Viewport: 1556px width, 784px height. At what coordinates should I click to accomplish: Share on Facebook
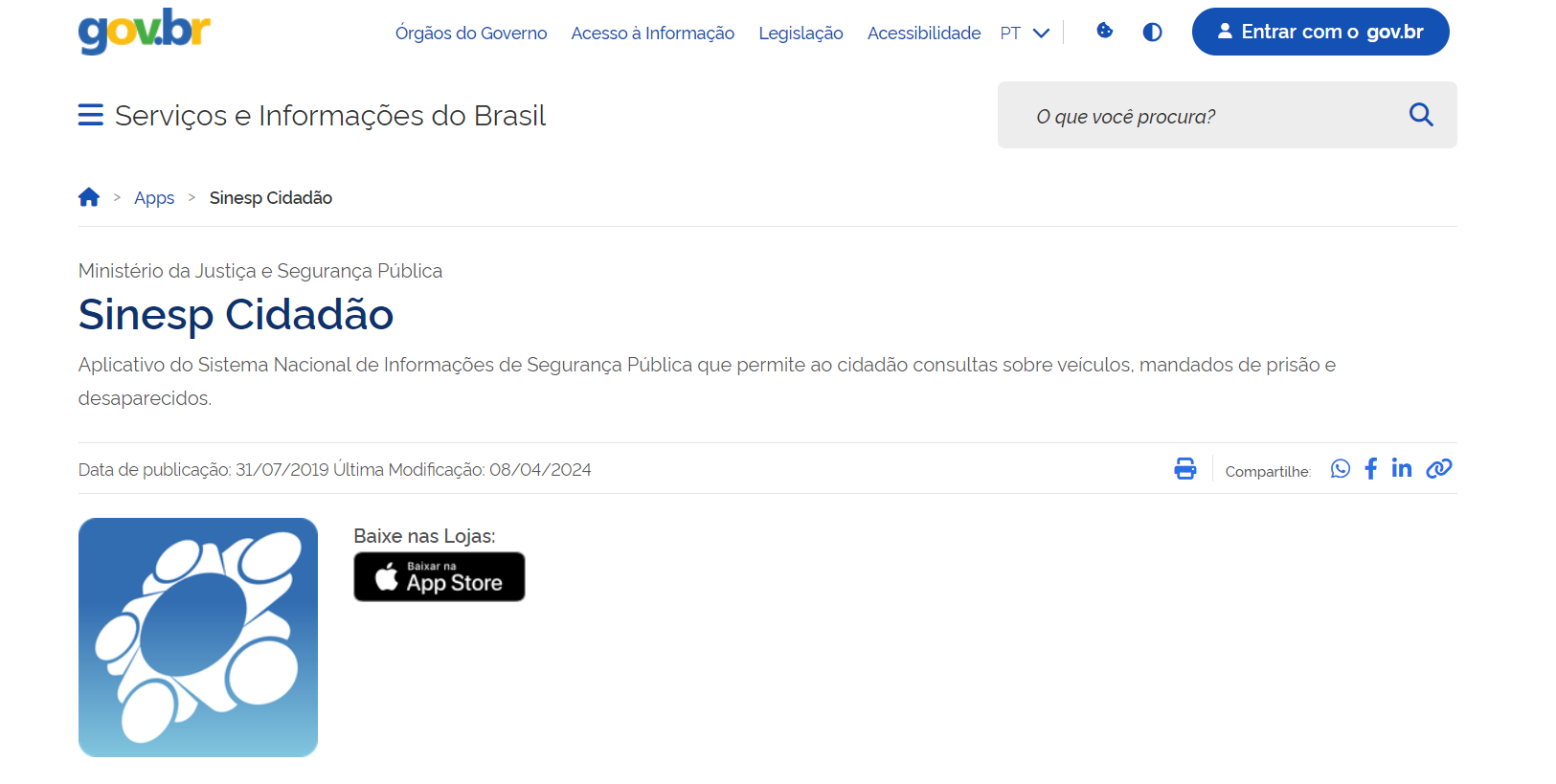pyautogui.click(x=1371, y=468)
